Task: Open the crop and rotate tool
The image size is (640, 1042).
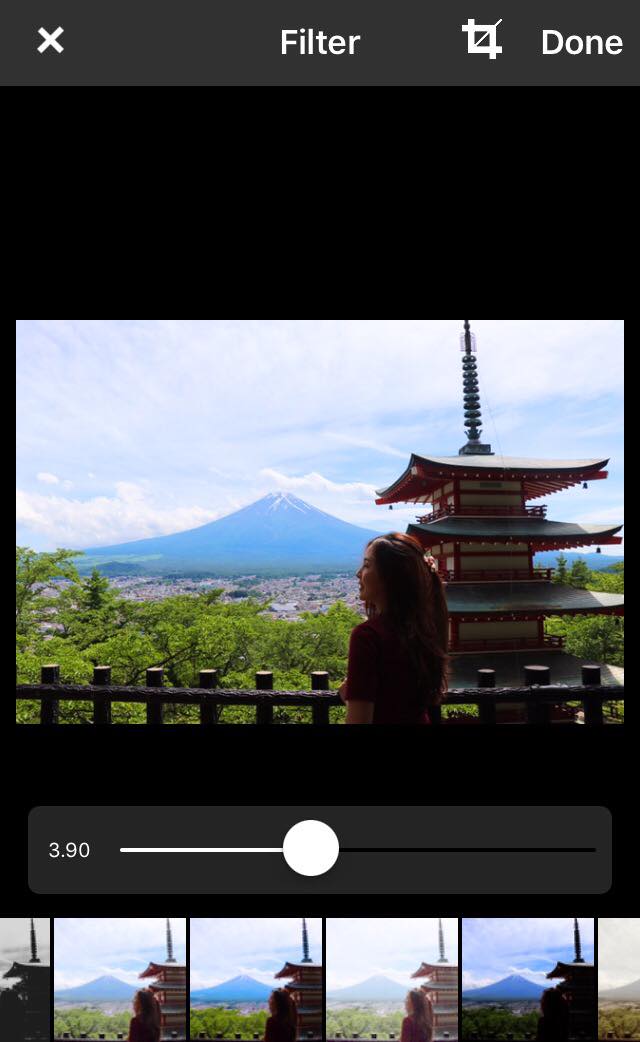Action: click(x=482, y=39)
